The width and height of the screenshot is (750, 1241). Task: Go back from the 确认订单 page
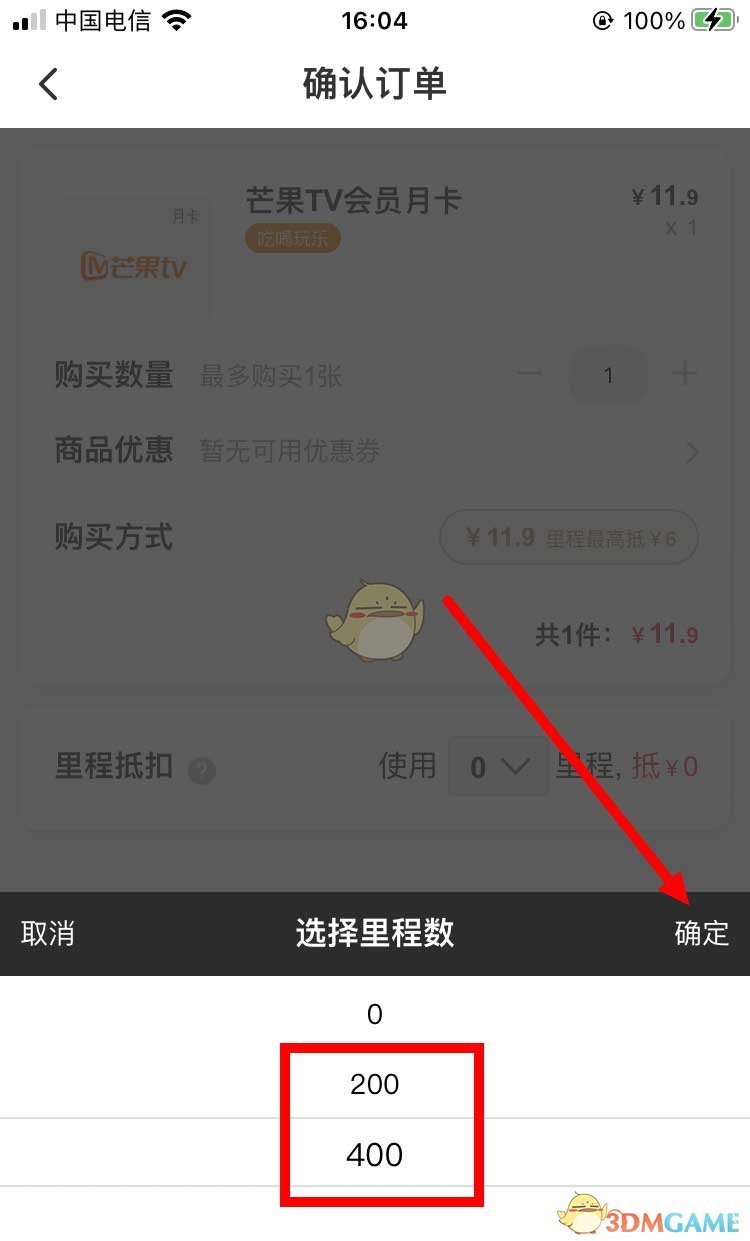(x=48, y=84)
